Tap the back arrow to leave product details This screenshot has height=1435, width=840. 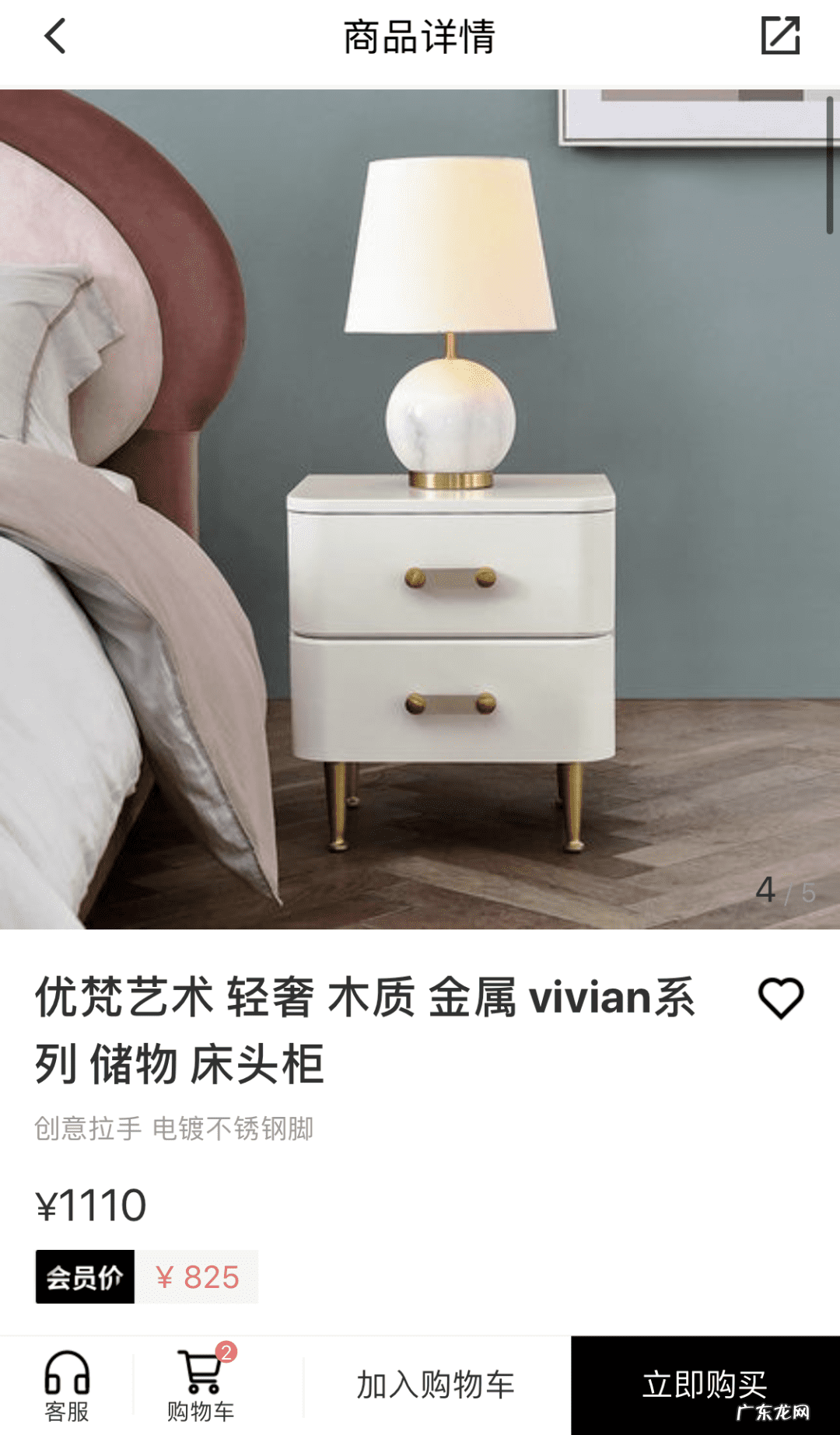51,38
